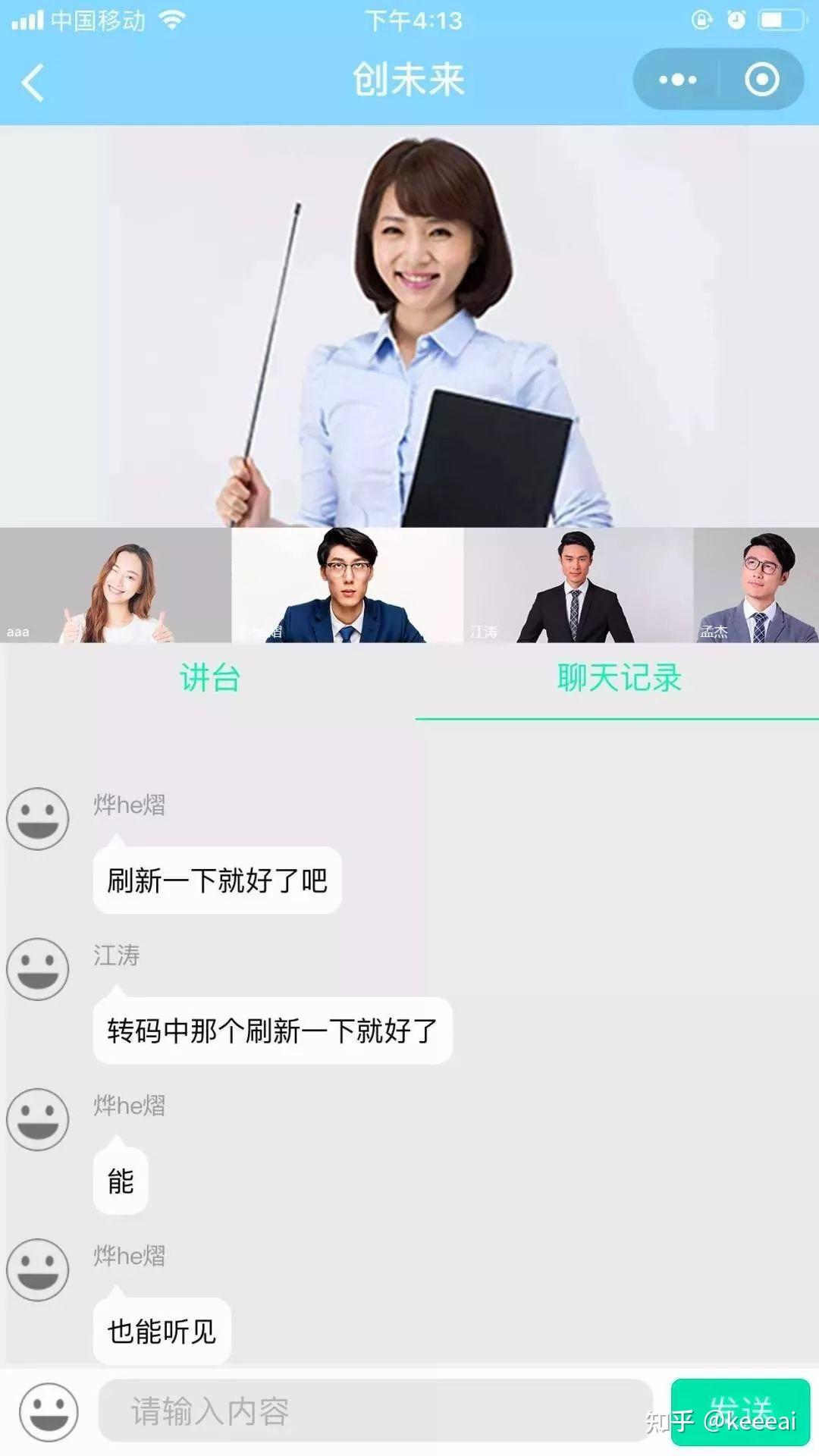Viewport: 819px width, 1456px height.
Task: Switch to the 讲台 tab
Action: coord(210,678)
